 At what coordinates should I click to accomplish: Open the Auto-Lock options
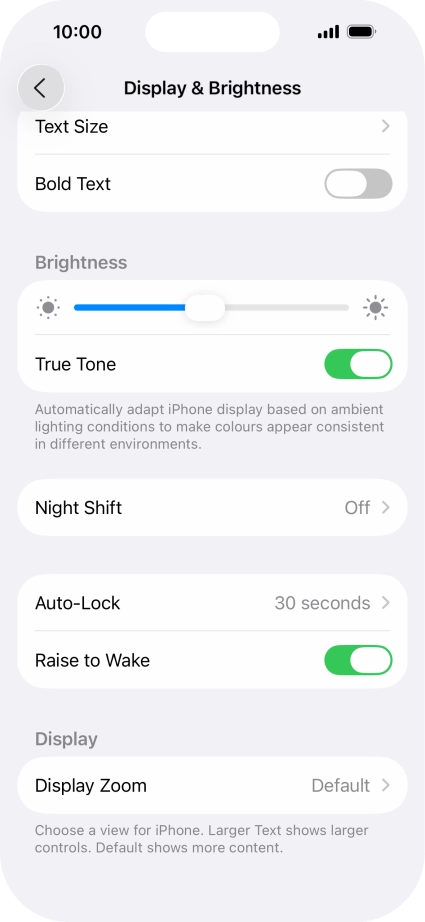tap(212, 603)
